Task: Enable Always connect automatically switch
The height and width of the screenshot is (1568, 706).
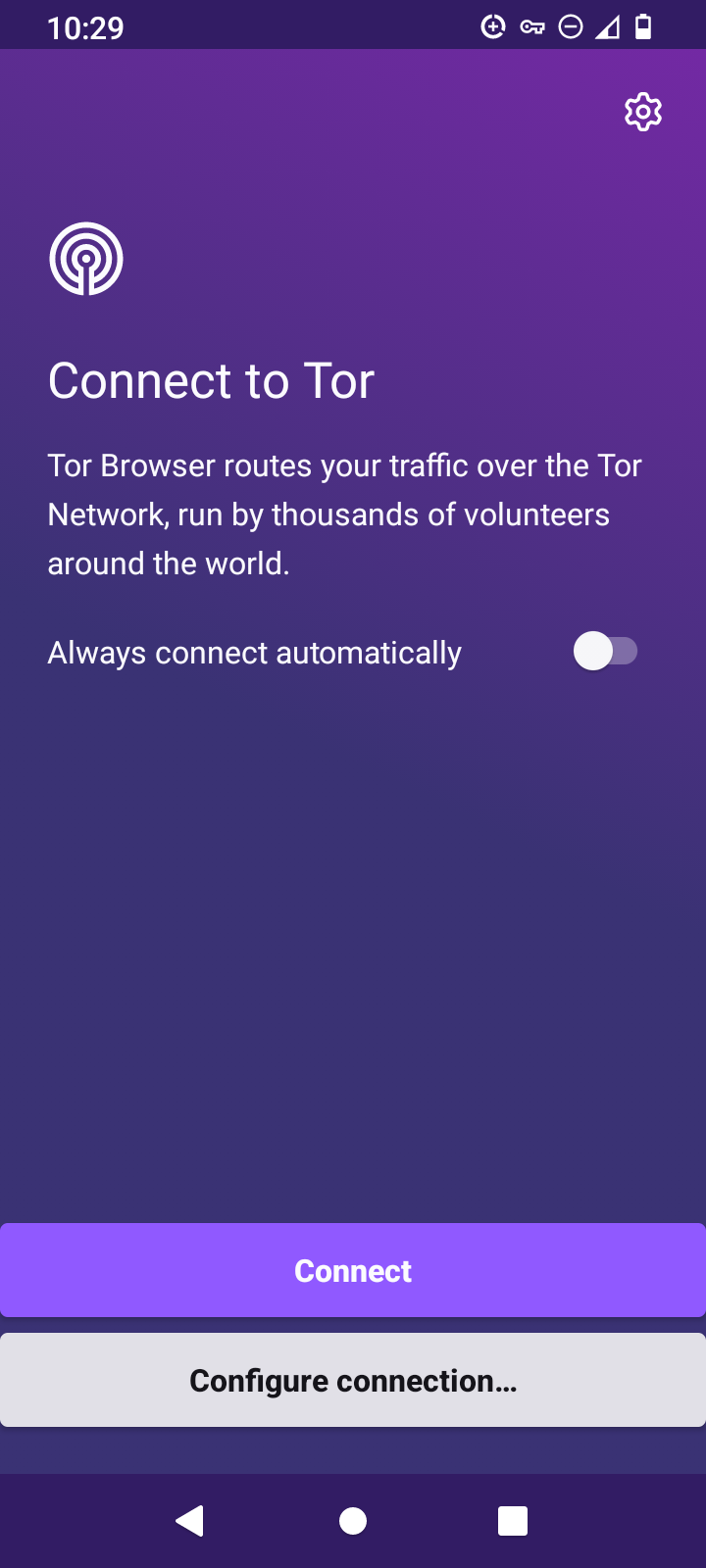Action: 605,652
